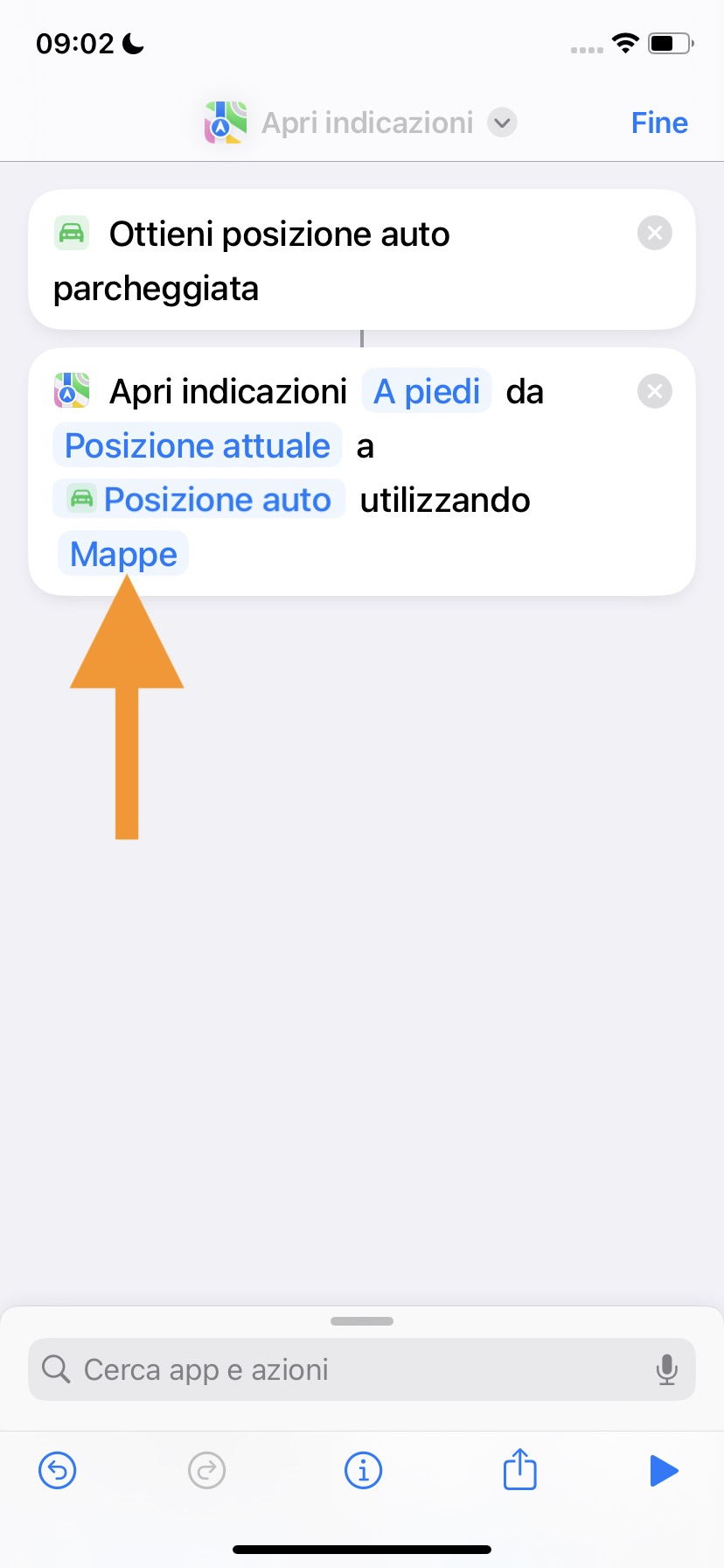Change the Mappe navigation app
The width and height of the screenshot is (724, 1568).
[123, 554]
